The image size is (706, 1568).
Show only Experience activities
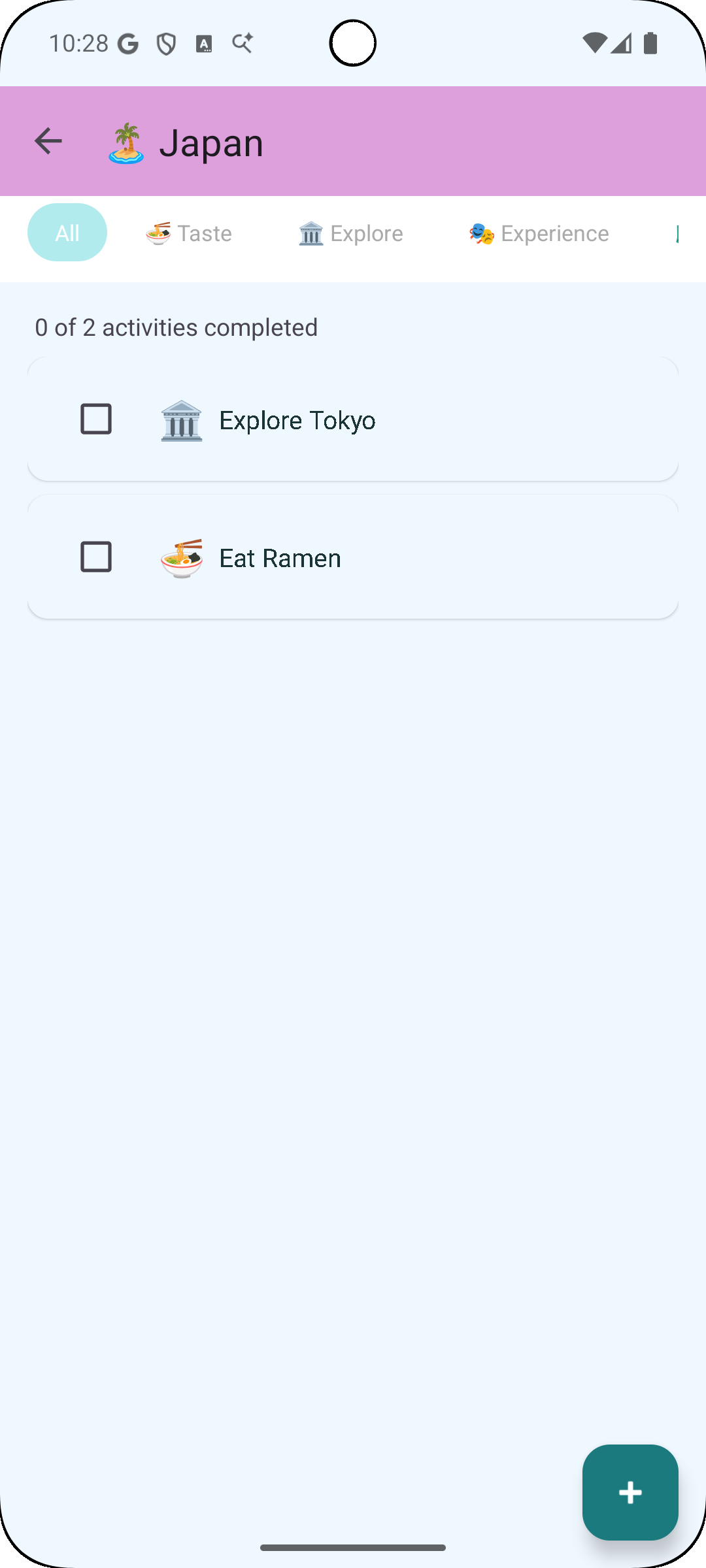(x=539, y=233)
